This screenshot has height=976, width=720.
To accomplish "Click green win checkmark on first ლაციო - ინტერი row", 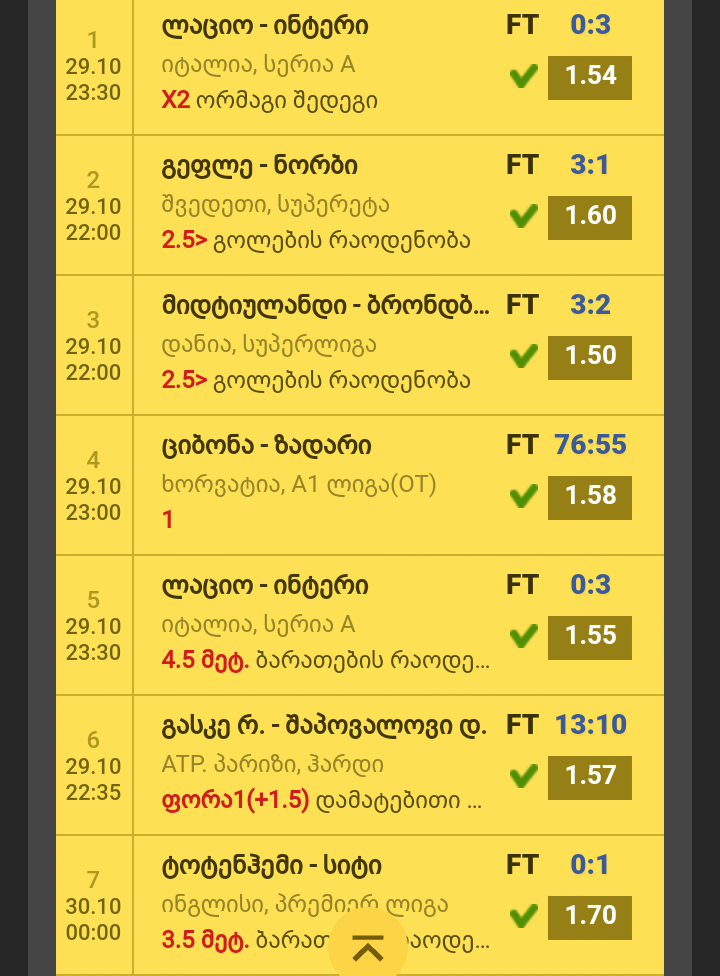I will [x=523, y=75].
